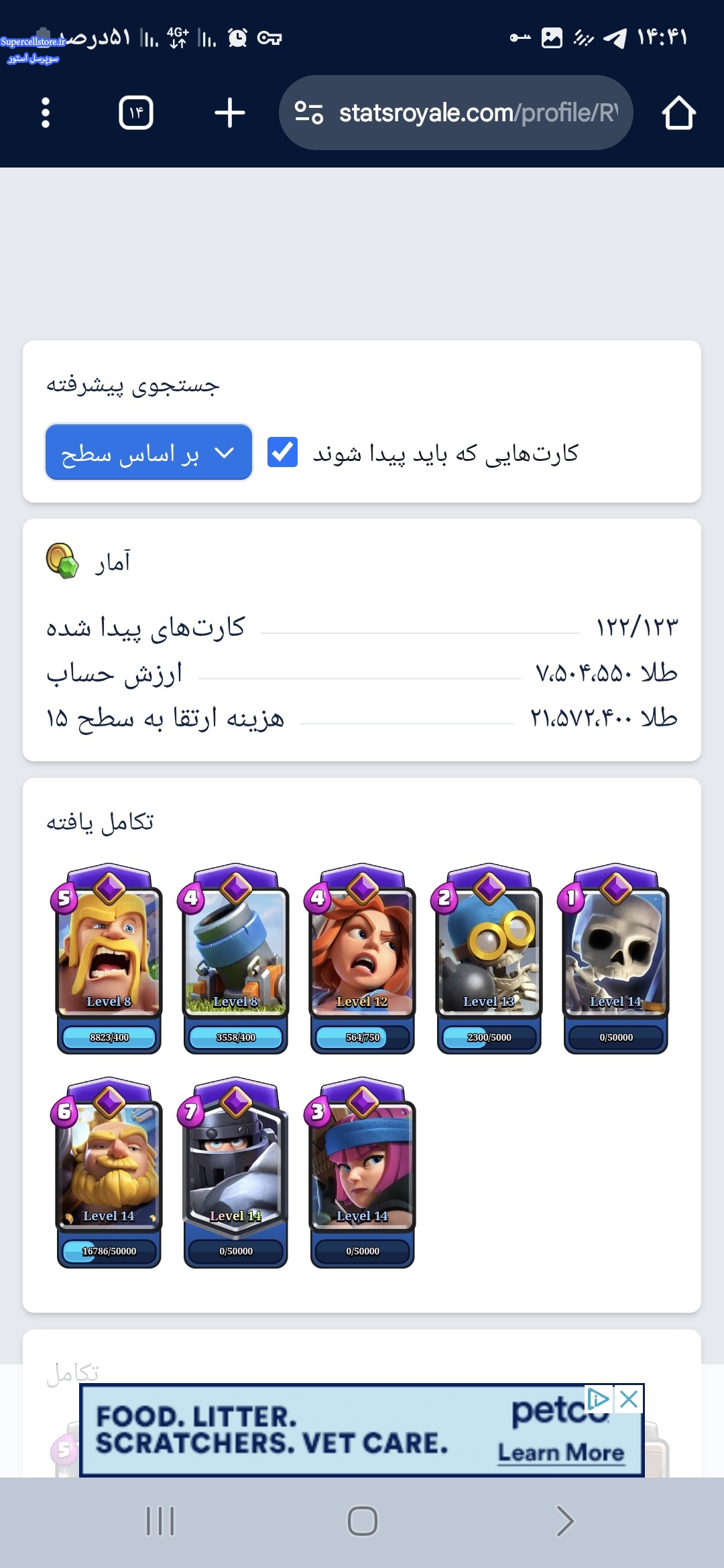
Task: Close the Petco ad banner
Action: click(x=629, y=1399)
